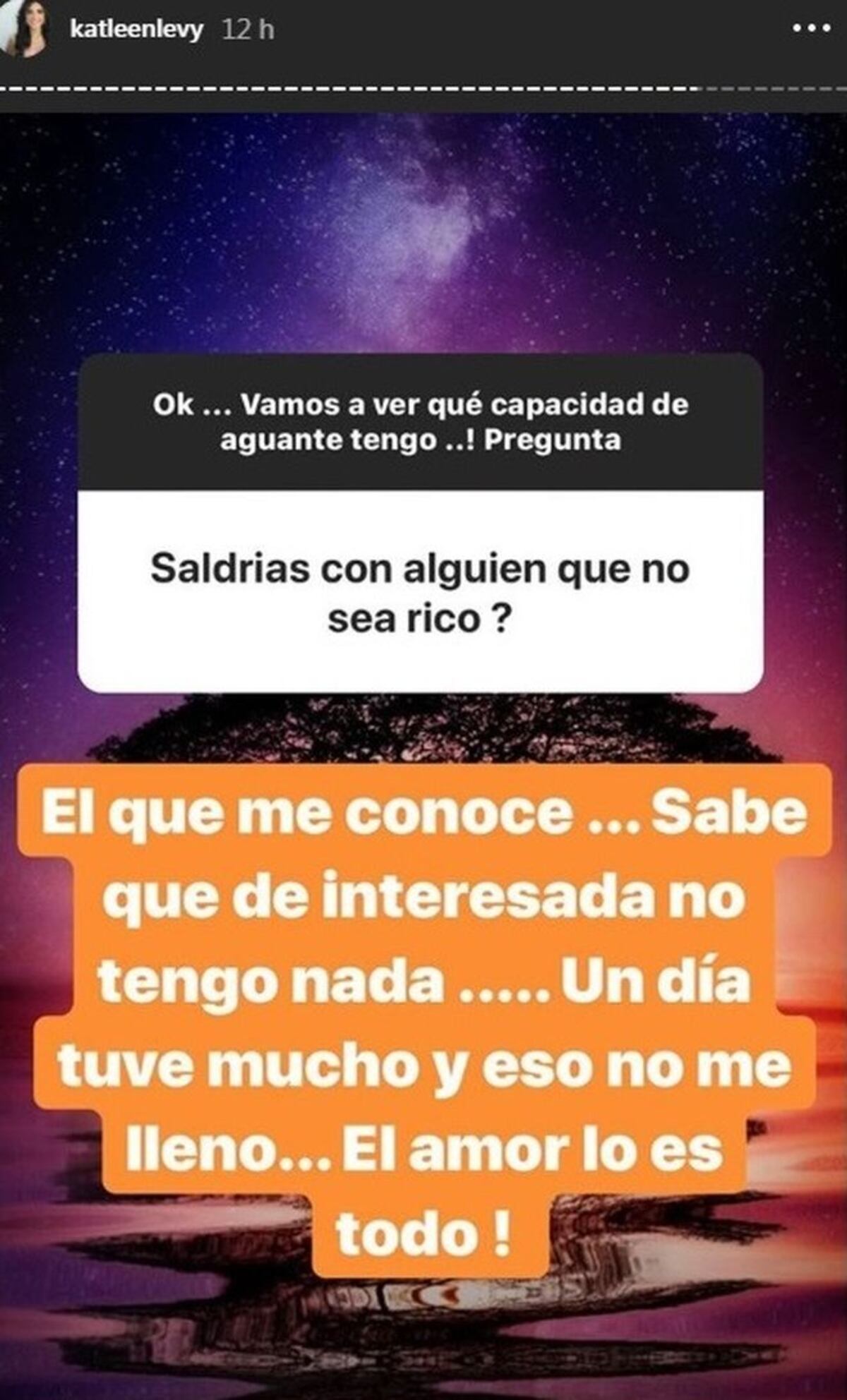Image resolution: width=847 pixels, height=1400 pixels.
Task: Tap the dark question prompt header
Action: pos(423,423)
